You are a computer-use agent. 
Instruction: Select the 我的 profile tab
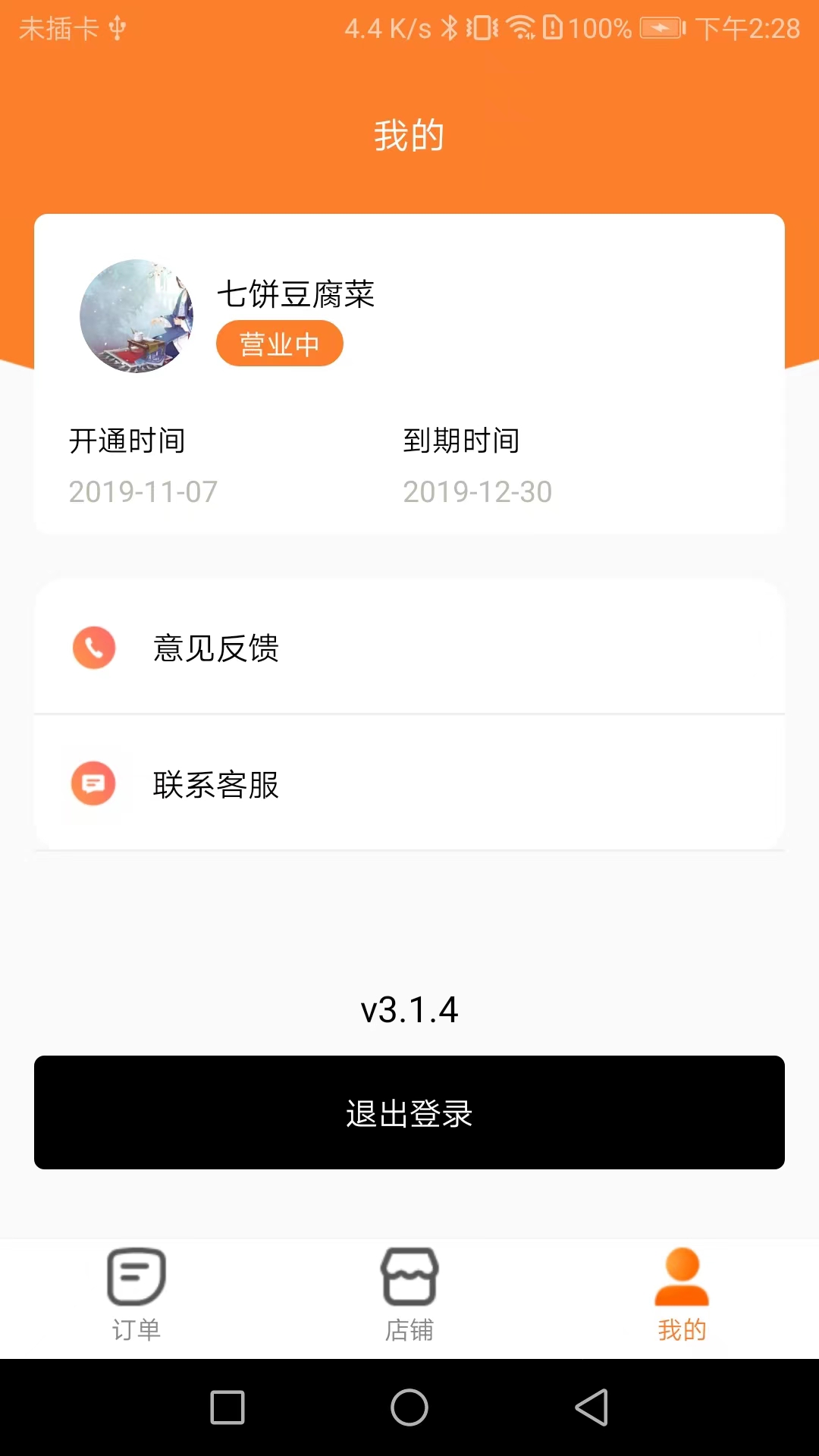coord(682,1297)
